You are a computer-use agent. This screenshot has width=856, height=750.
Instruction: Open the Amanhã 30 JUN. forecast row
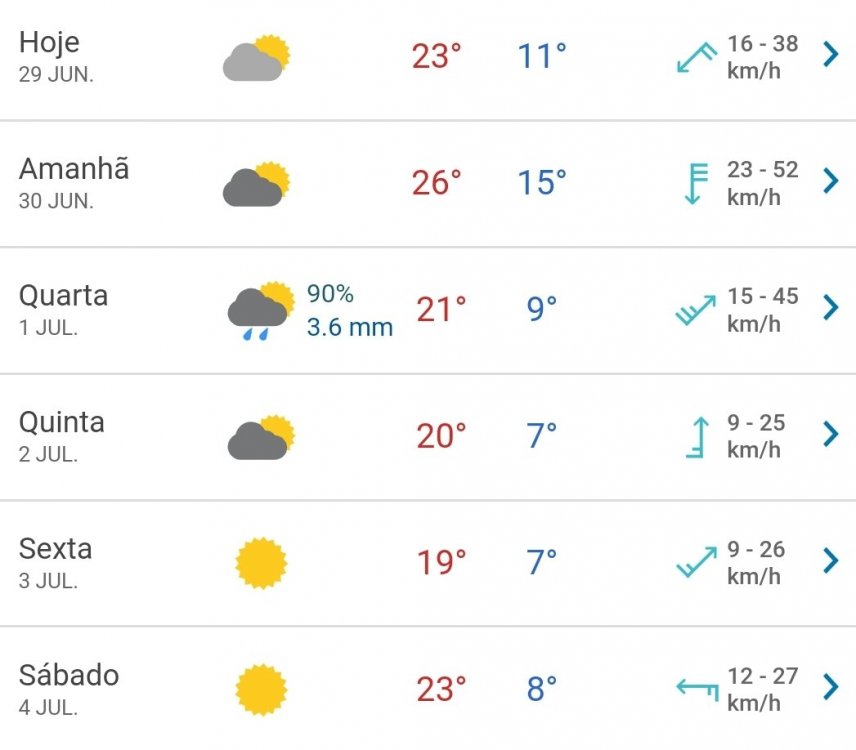pos(829,181)
